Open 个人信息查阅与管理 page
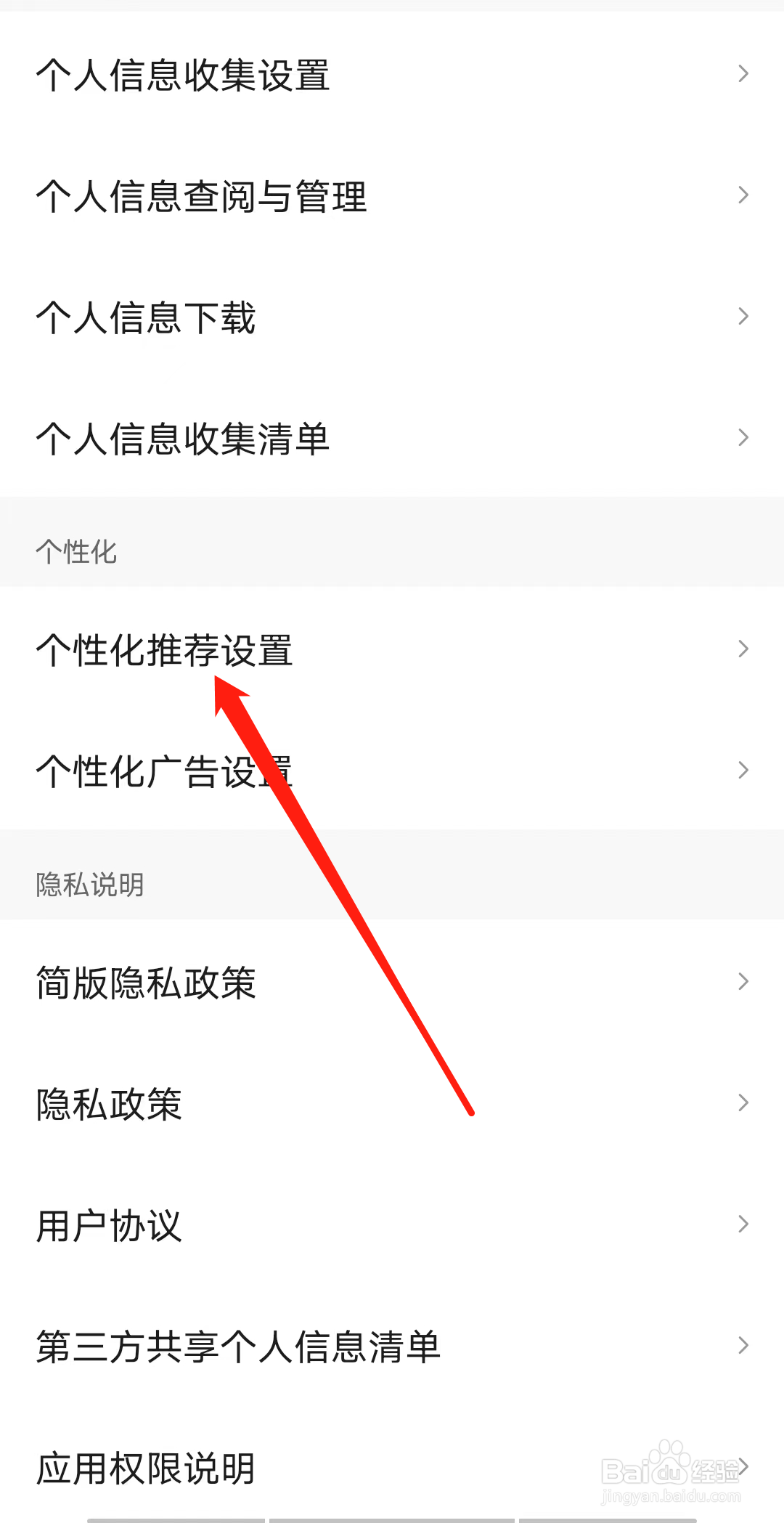This screenshot has width=784, height=1523. (201, 196)
